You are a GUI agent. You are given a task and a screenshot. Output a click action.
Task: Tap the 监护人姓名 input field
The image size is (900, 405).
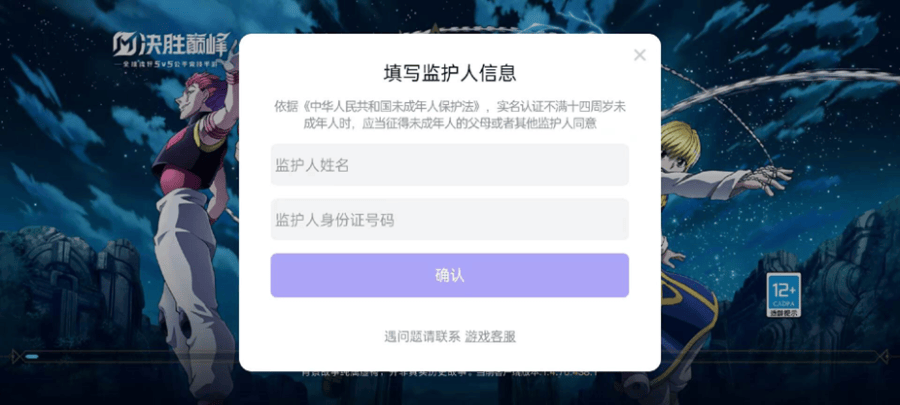(449, 165)
